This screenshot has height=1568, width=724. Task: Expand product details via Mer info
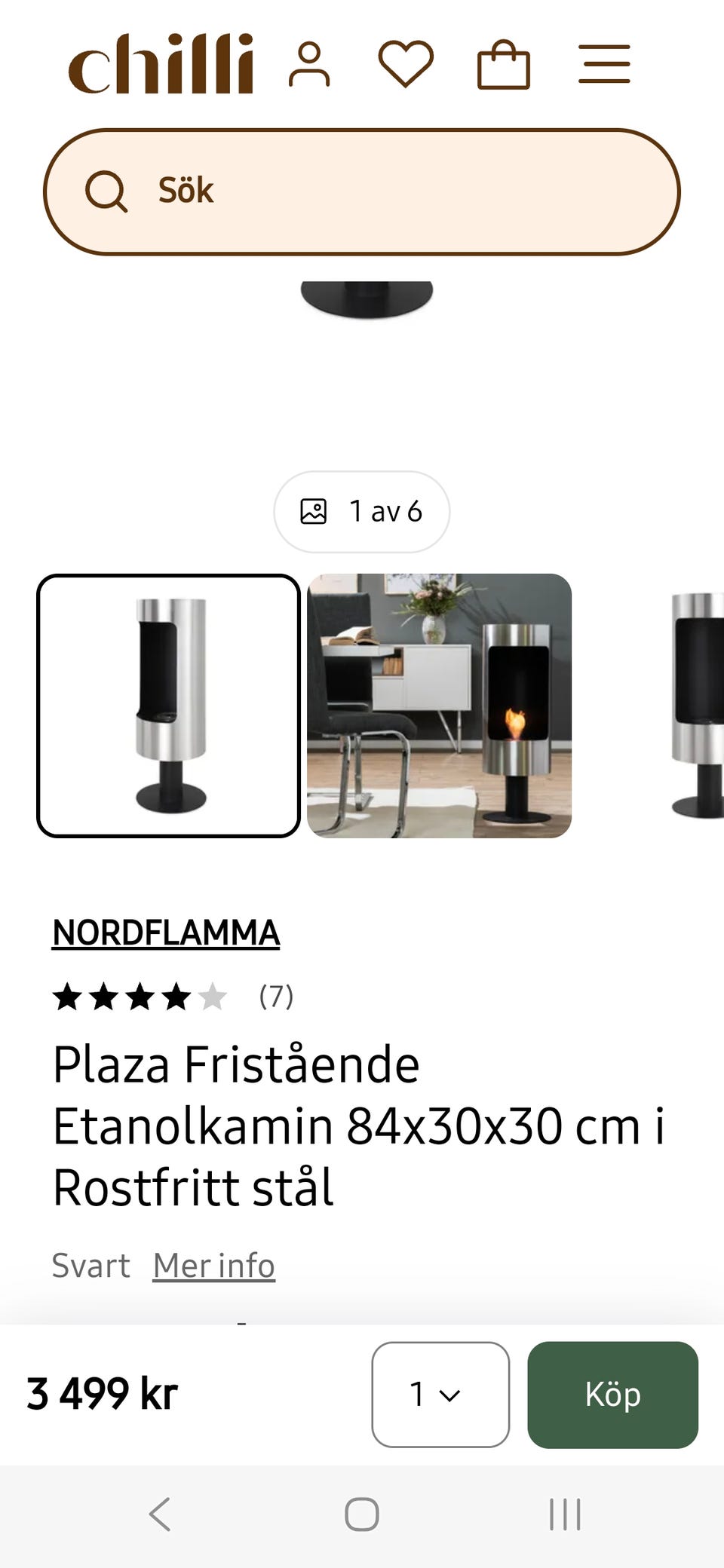tap(213, 1265)
